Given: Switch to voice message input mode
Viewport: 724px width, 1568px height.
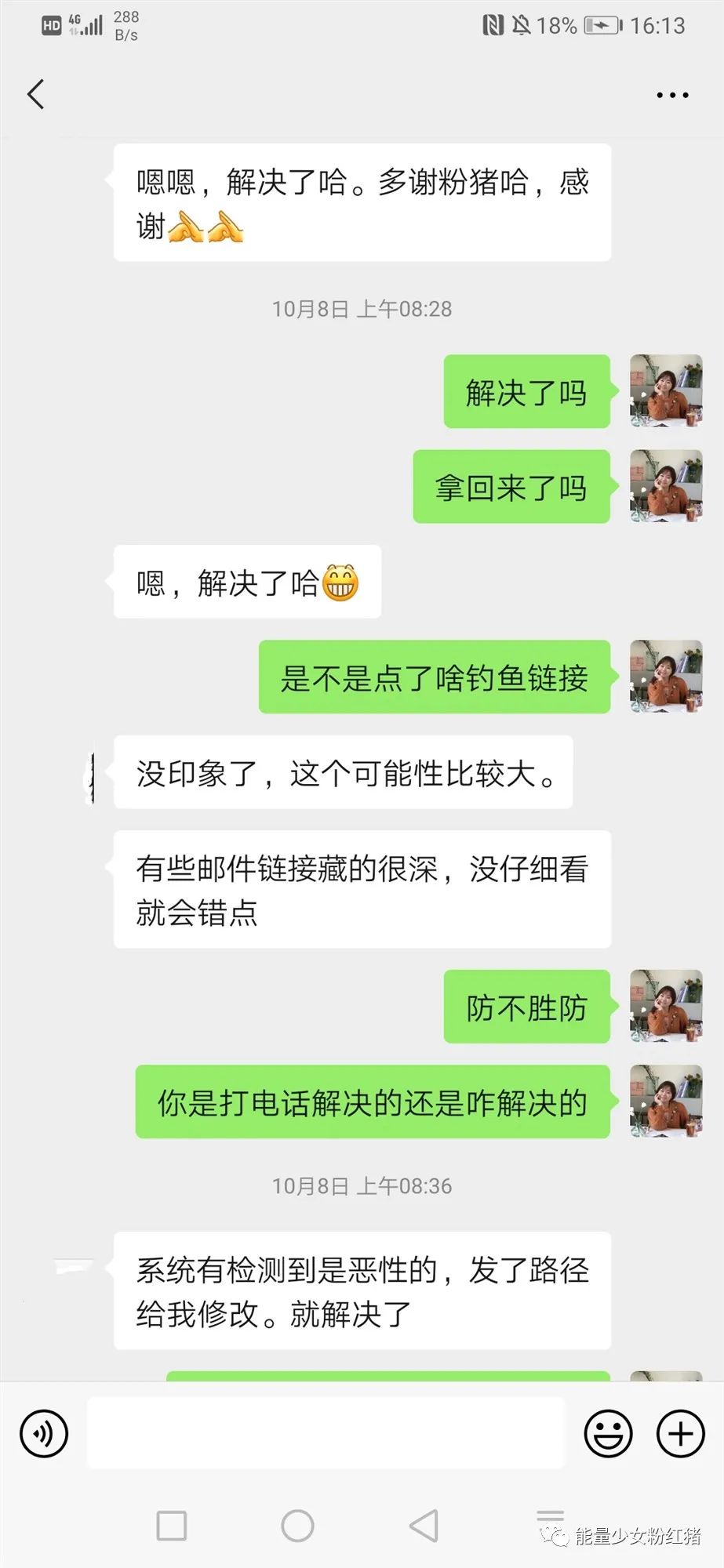Looking at the screenshot, I should point(44,1432).
